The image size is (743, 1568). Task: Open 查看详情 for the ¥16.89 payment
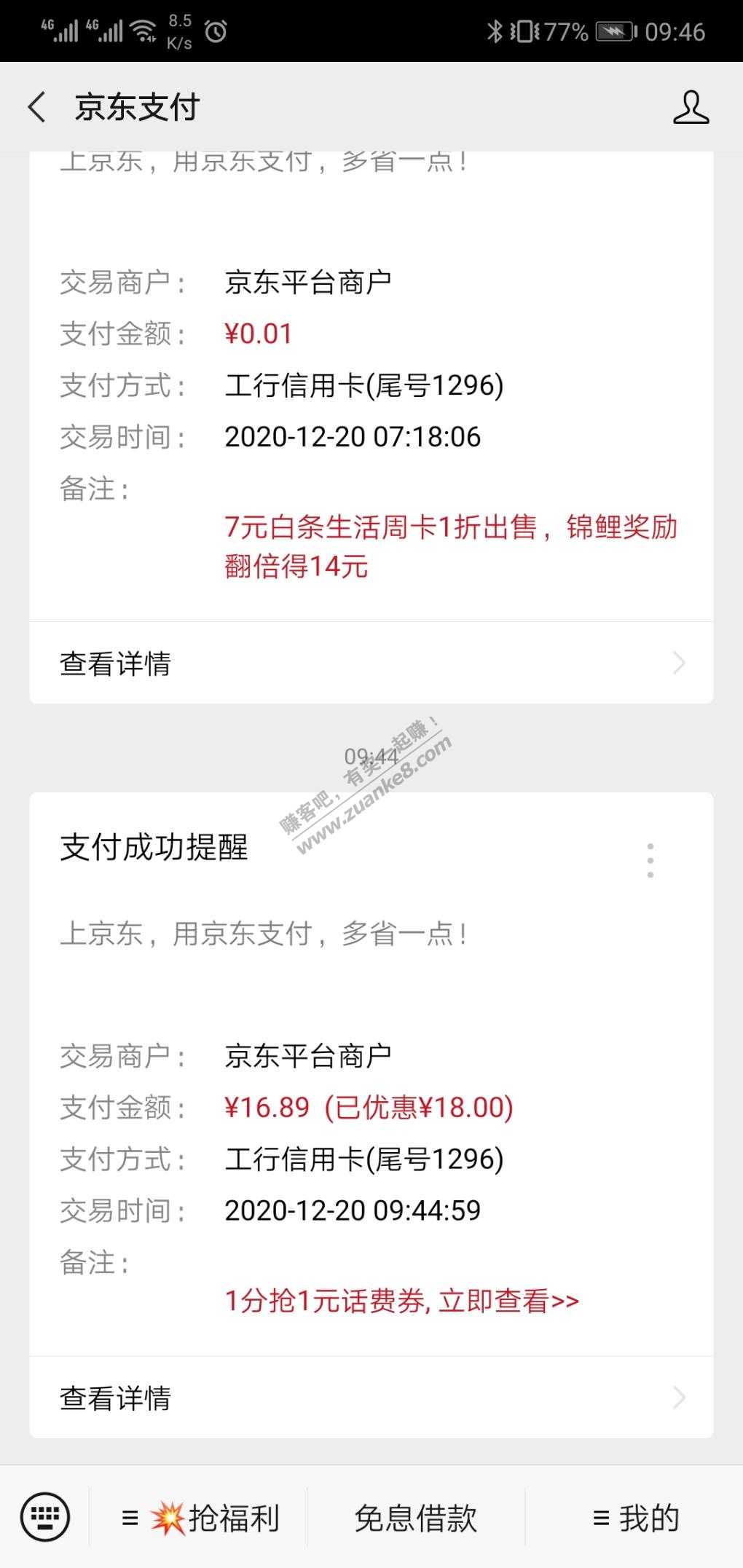(371, 1398)
